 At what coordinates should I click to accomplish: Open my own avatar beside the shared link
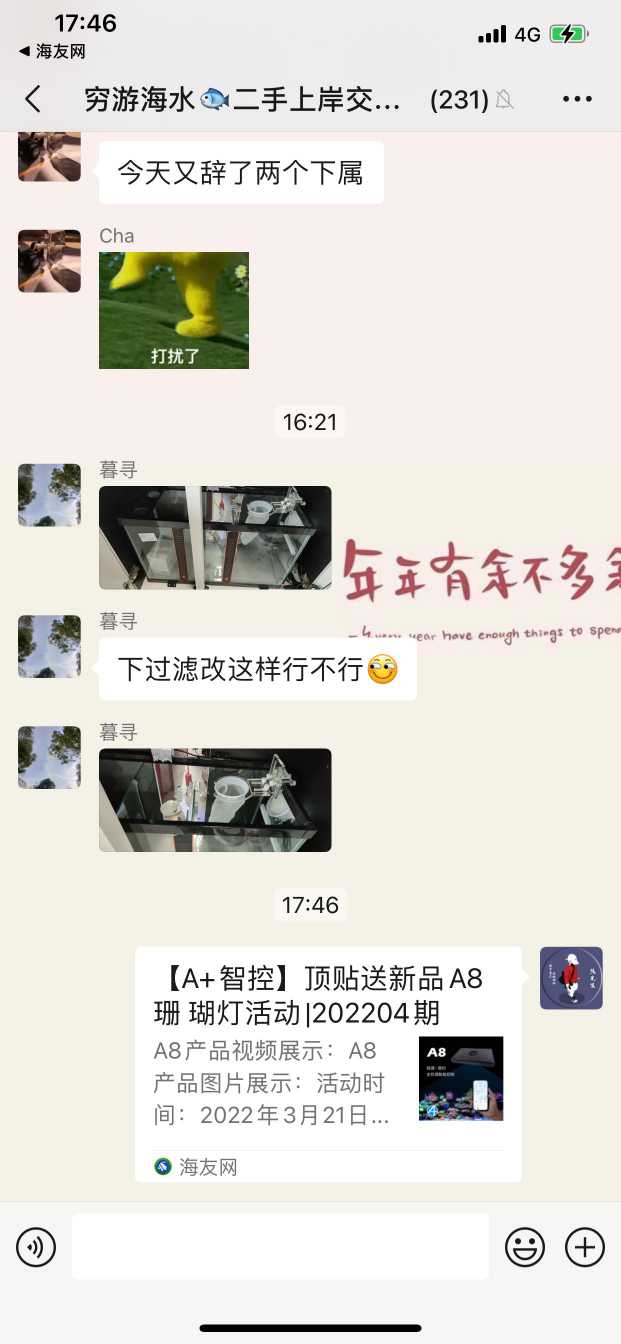571,978
